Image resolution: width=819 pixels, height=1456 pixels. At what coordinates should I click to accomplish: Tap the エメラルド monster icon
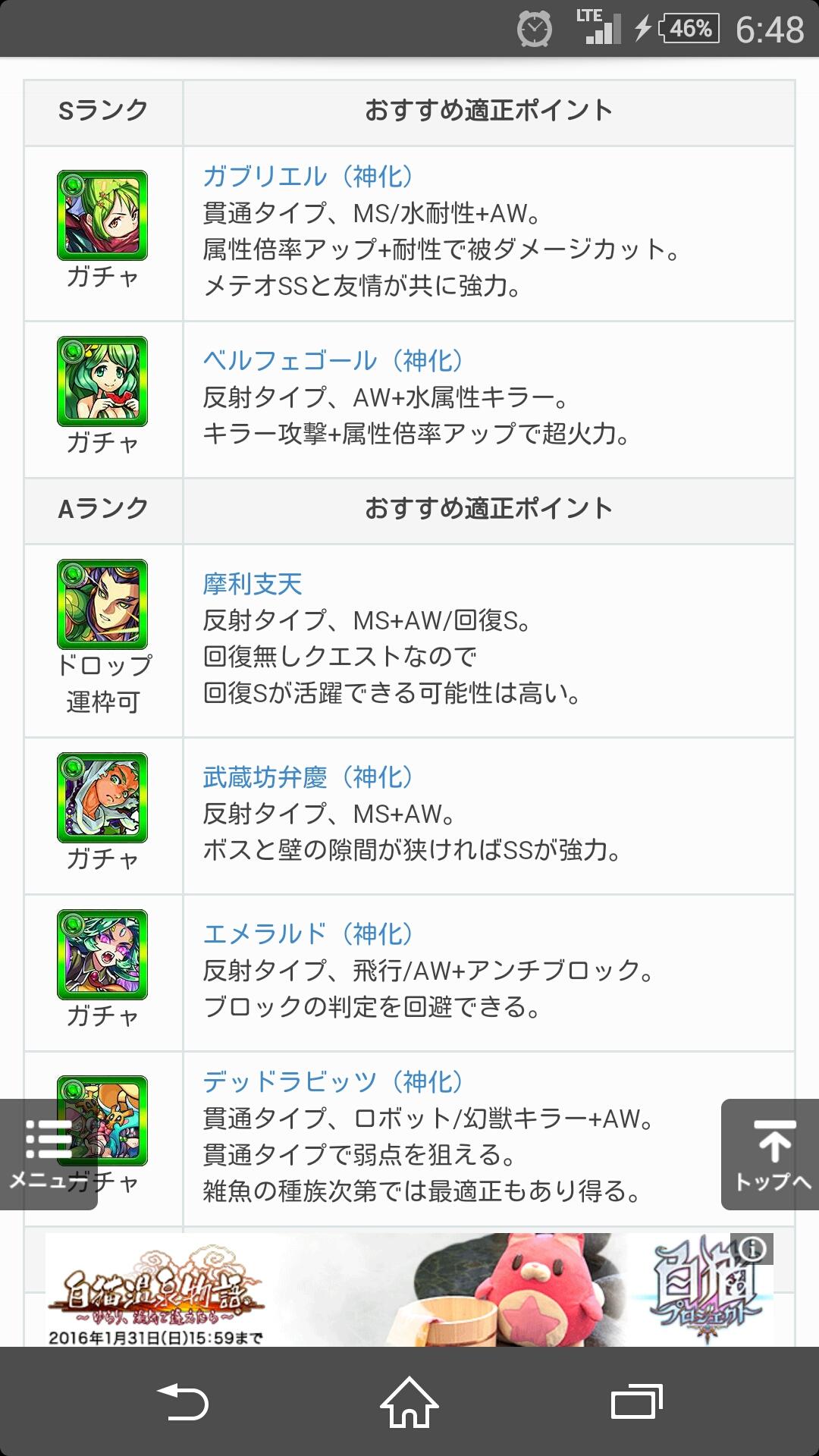tap(102, 955)
